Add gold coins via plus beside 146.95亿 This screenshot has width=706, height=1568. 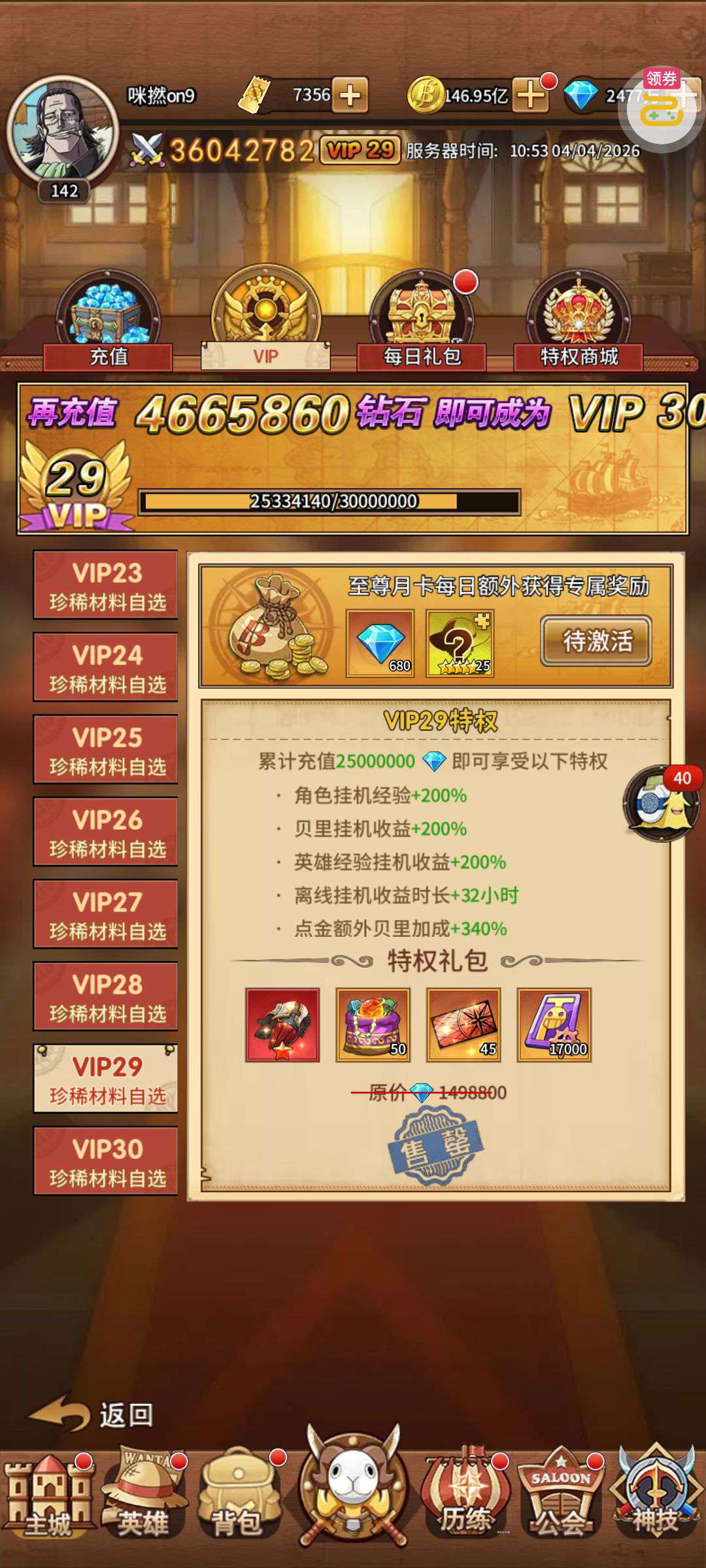click(x=530, y=95)
